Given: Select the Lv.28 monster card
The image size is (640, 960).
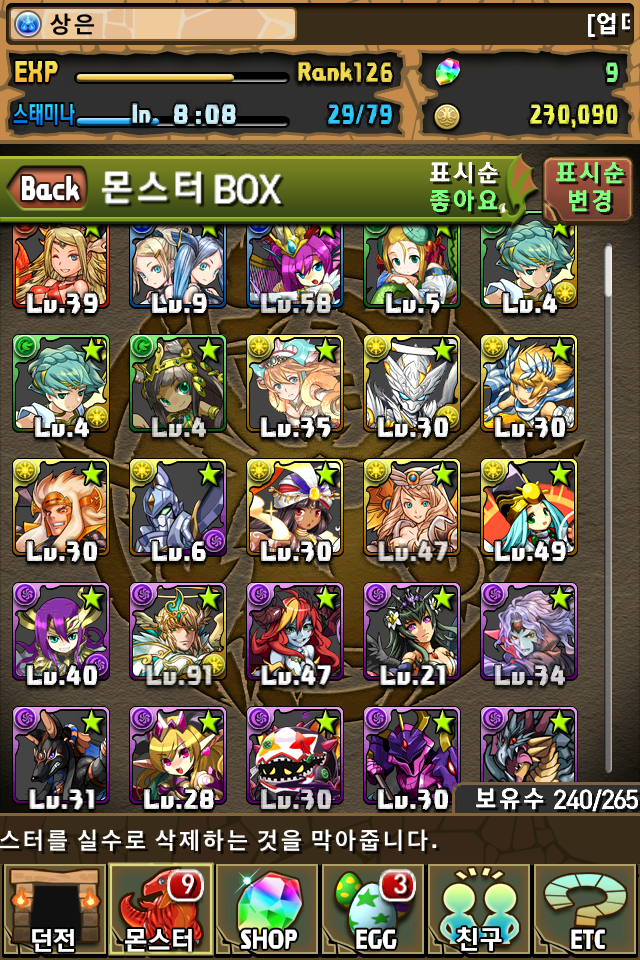Looking at the screenshot, I should pos(177,755).
